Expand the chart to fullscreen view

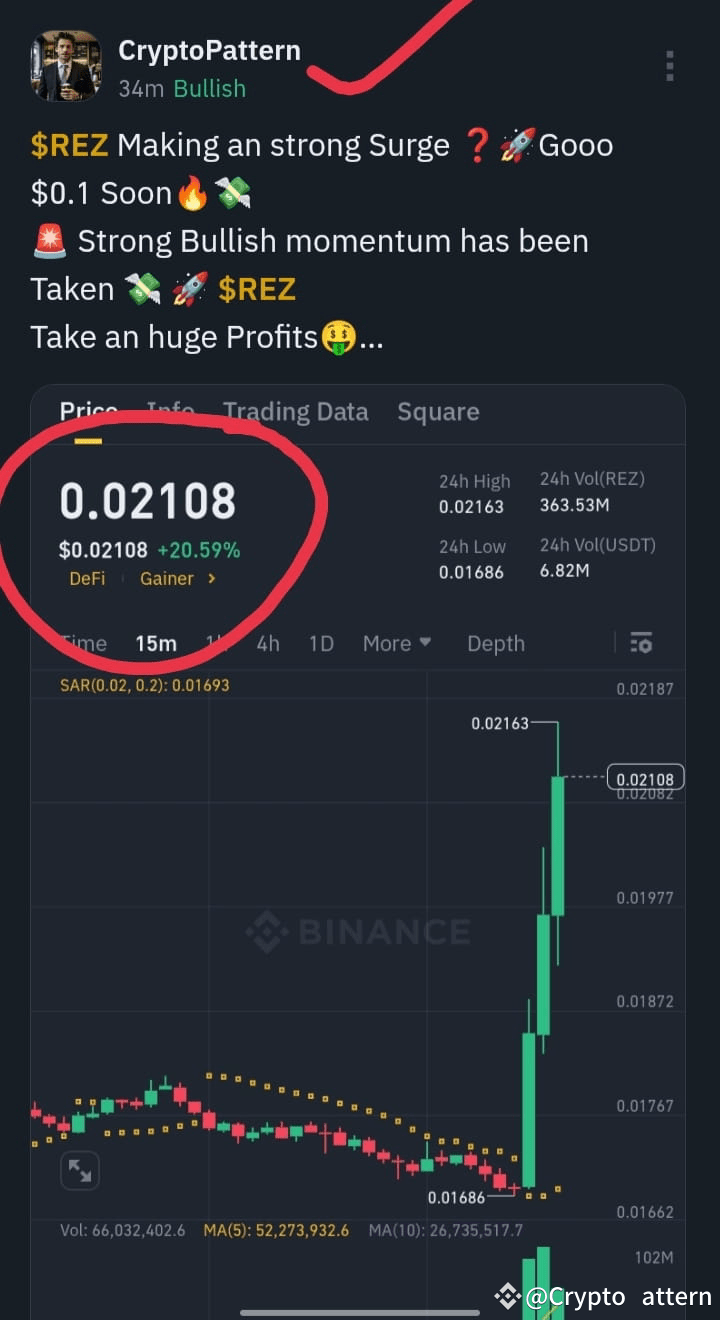(x=81, y=1170)
